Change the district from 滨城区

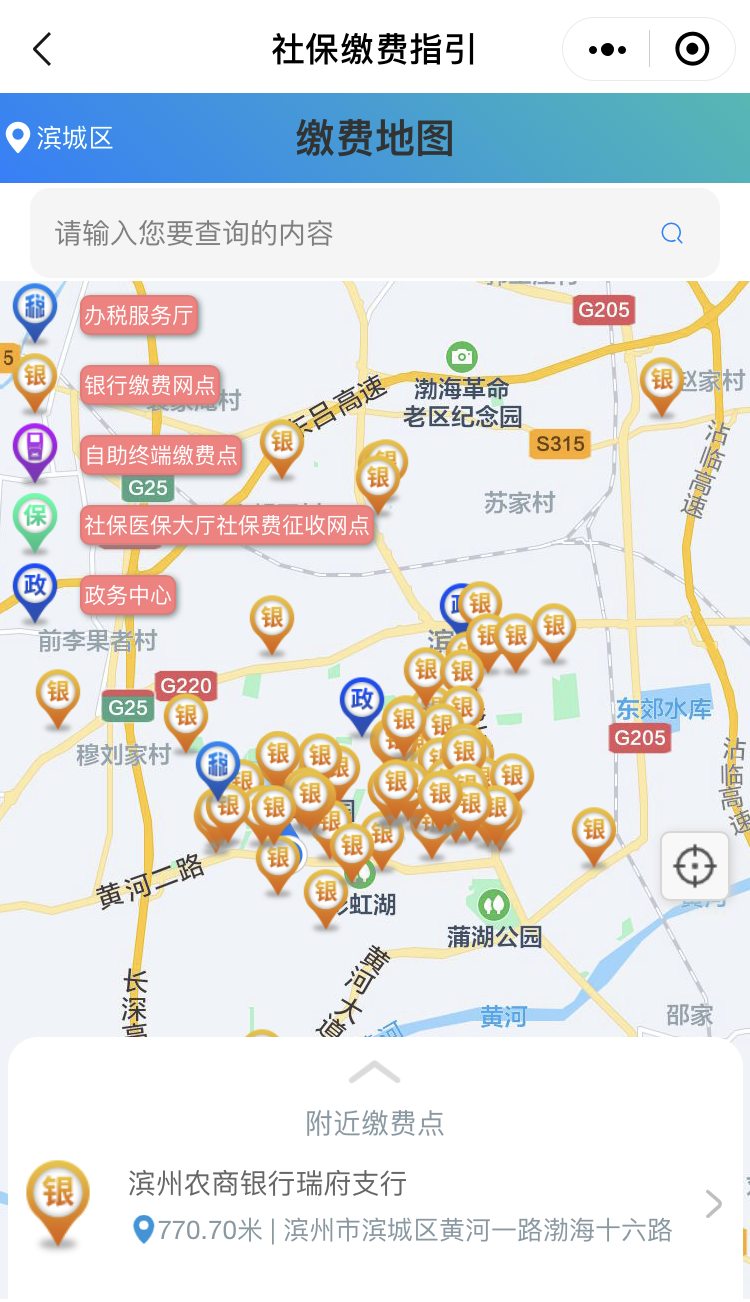[60, 138]
